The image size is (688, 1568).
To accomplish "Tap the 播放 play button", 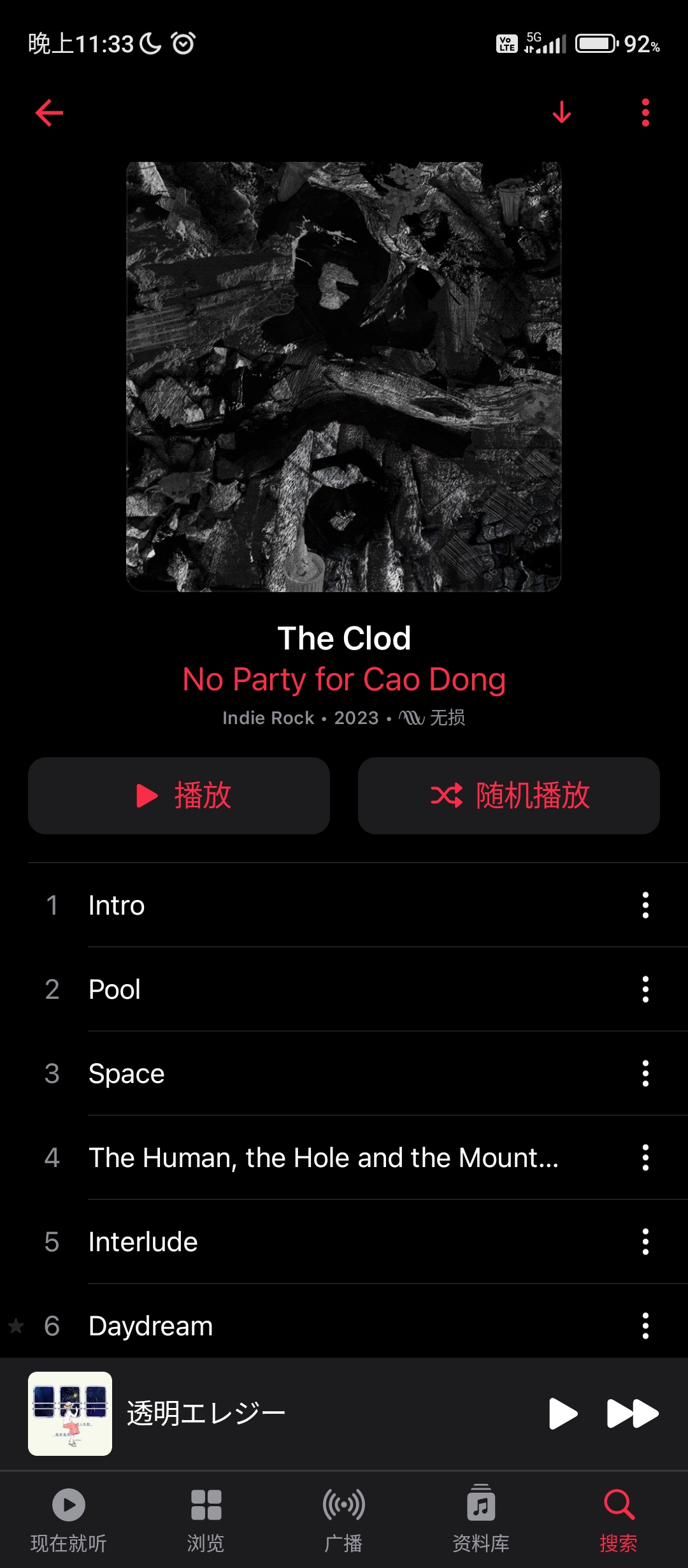I will point(179,795).
